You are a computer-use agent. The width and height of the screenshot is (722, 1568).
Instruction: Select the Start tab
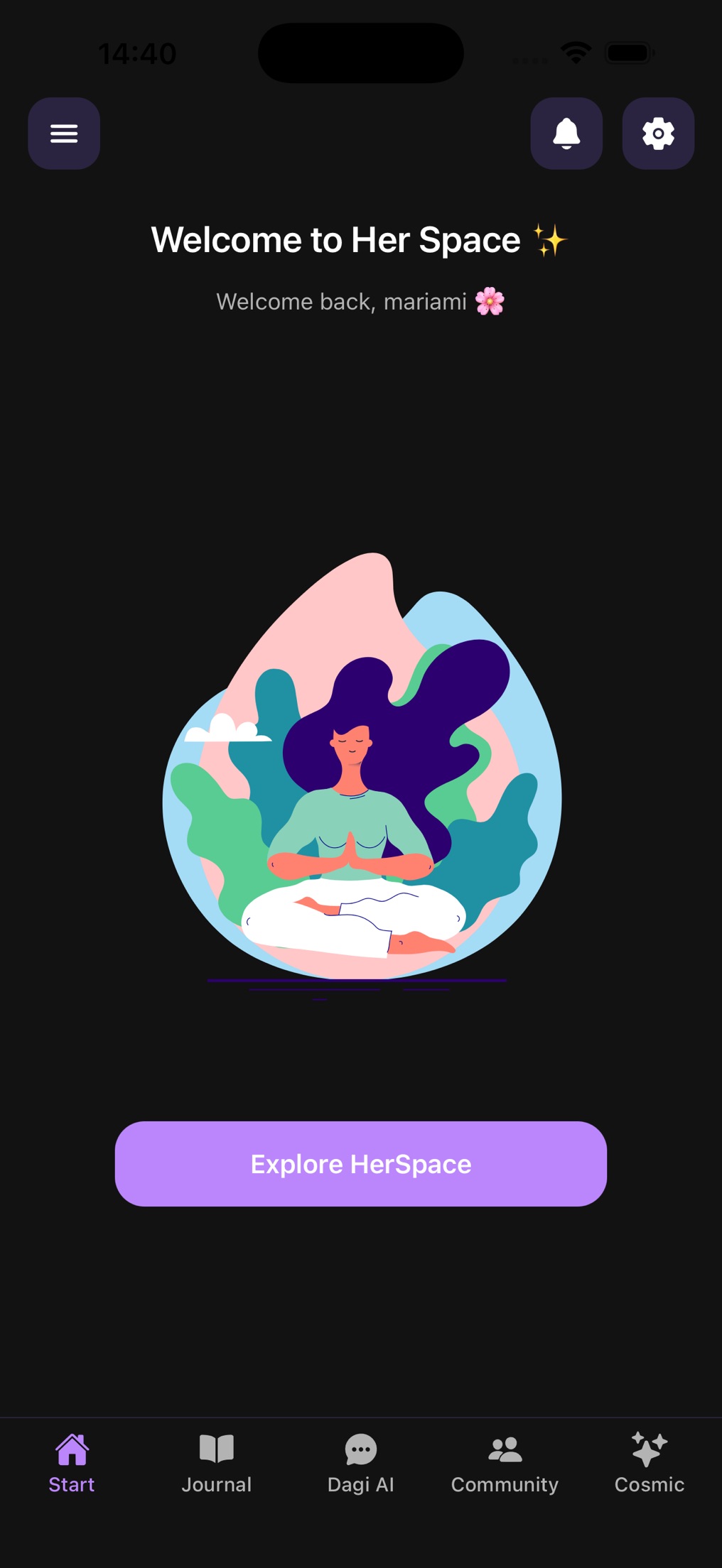point(72,1464)
